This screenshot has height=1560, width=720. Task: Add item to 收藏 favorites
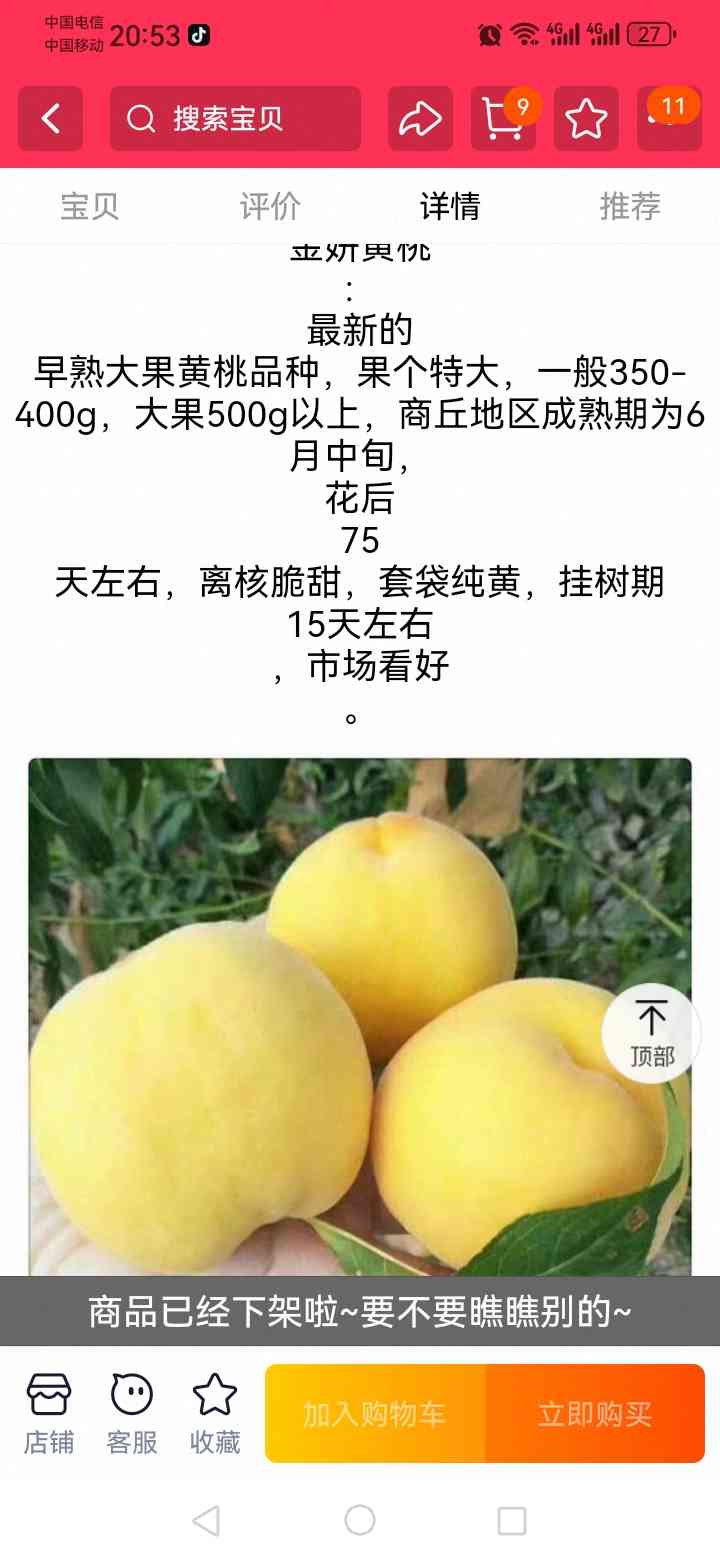pyautogui.click(x=215, y=1414)
